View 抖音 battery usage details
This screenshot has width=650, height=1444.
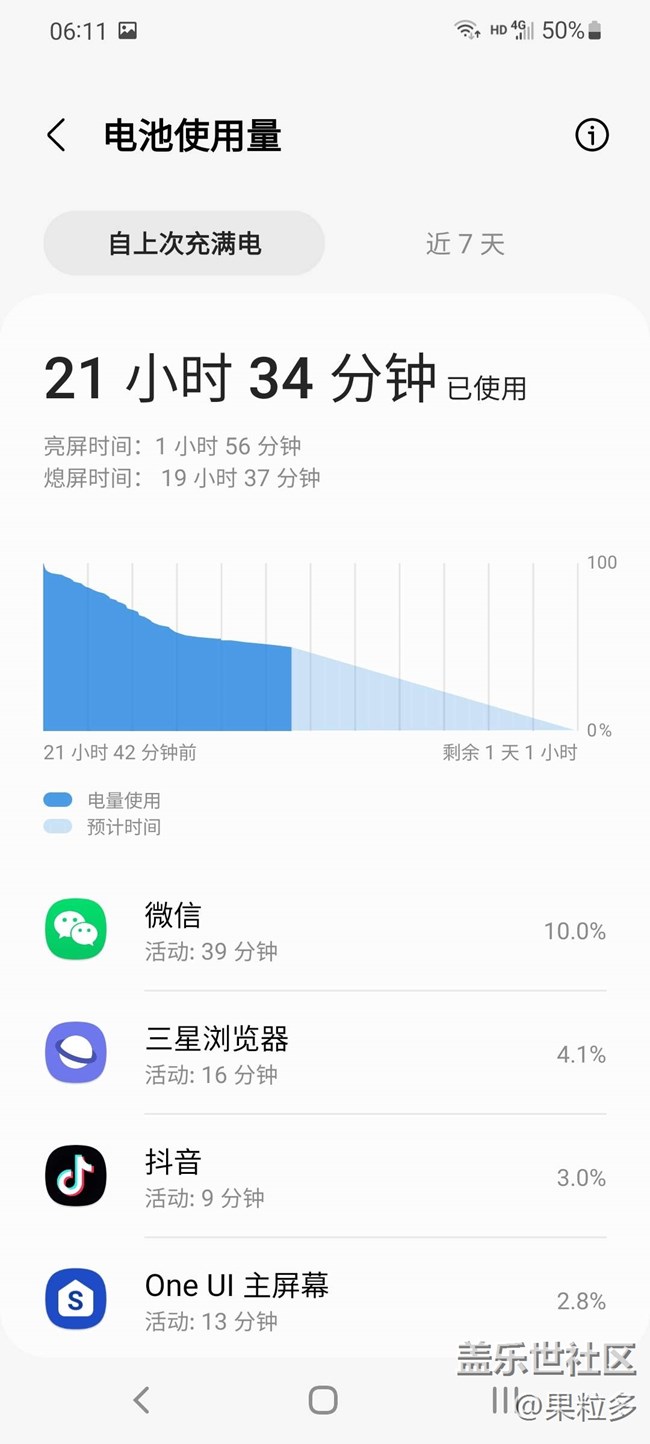tap(325, 1177)
